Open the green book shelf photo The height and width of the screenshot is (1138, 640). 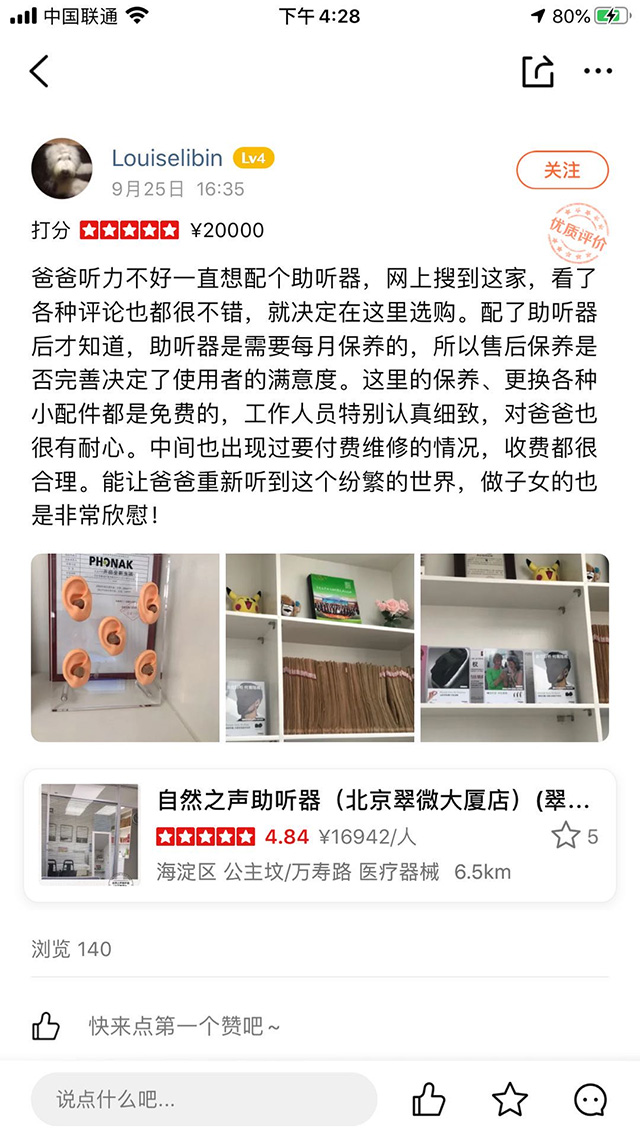click(319, 647)
